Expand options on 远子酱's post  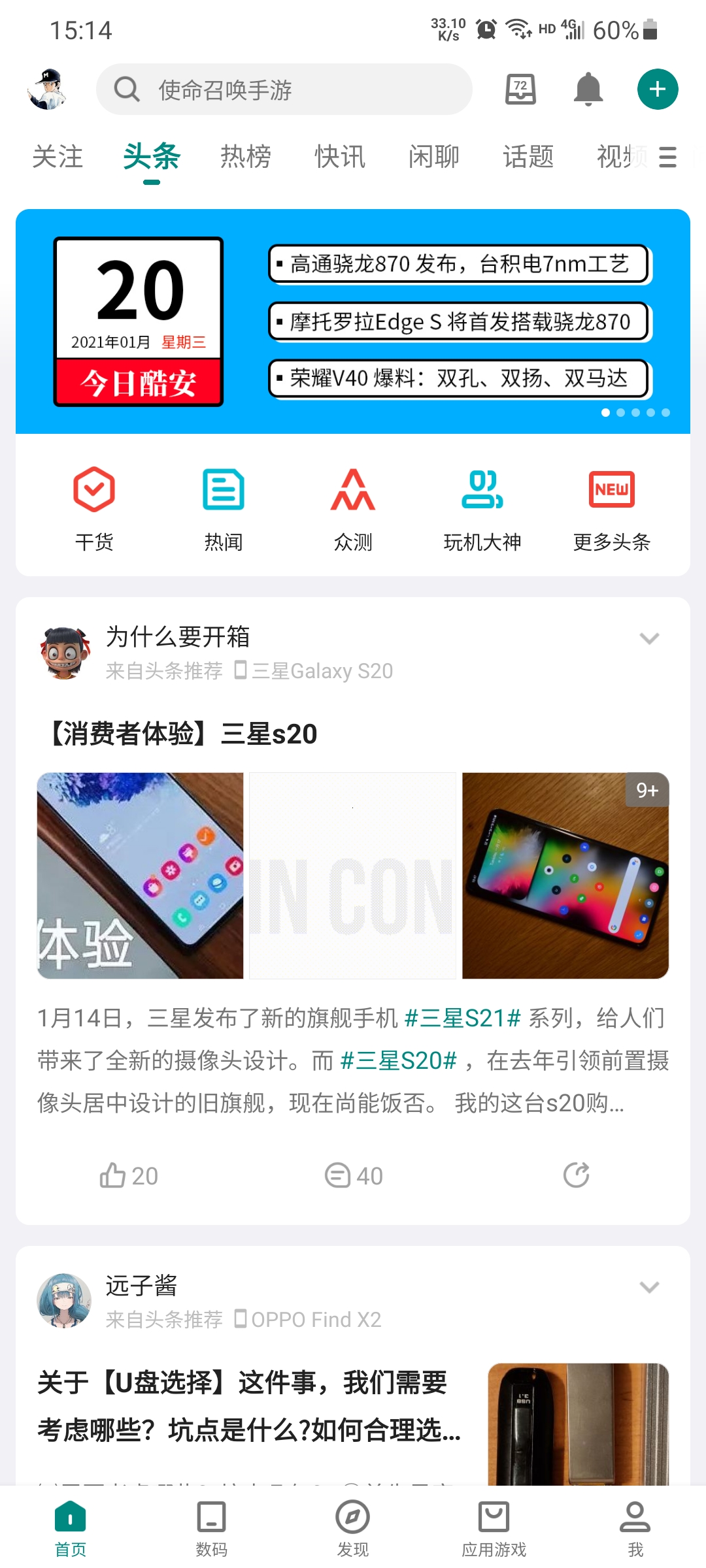coord(648,1286)
